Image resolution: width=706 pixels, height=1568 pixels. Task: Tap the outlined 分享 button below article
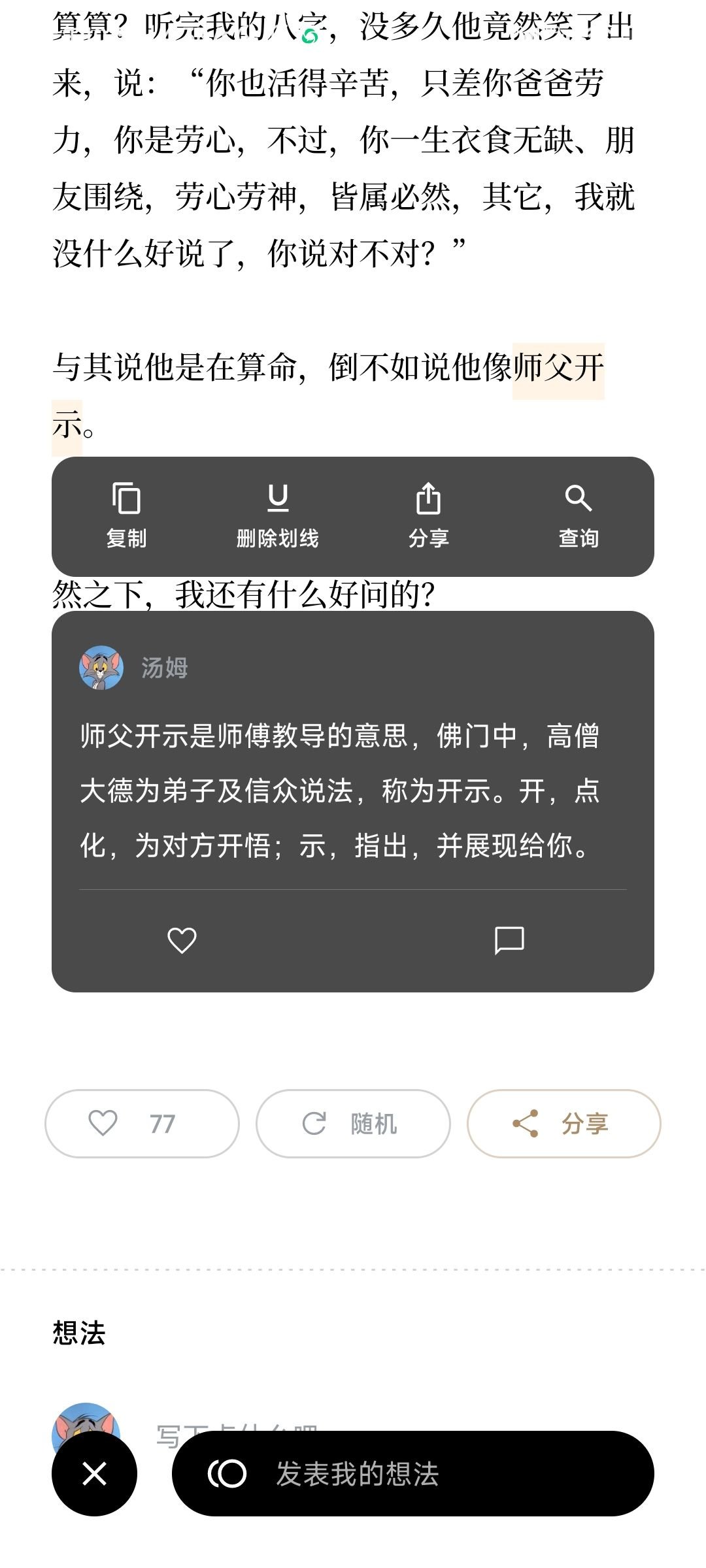pyautogui.click(x=563, y=1124)
